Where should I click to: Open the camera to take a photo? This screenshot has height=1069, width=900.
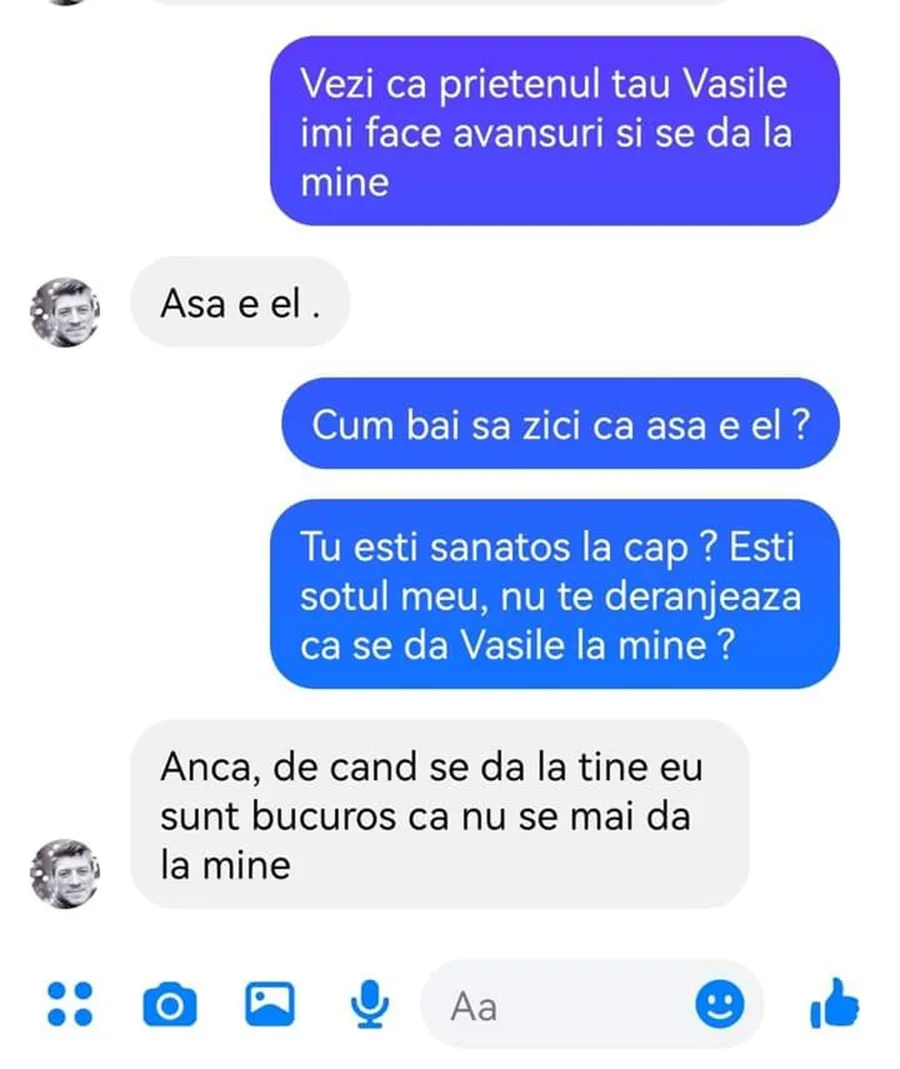(170, 1004)
